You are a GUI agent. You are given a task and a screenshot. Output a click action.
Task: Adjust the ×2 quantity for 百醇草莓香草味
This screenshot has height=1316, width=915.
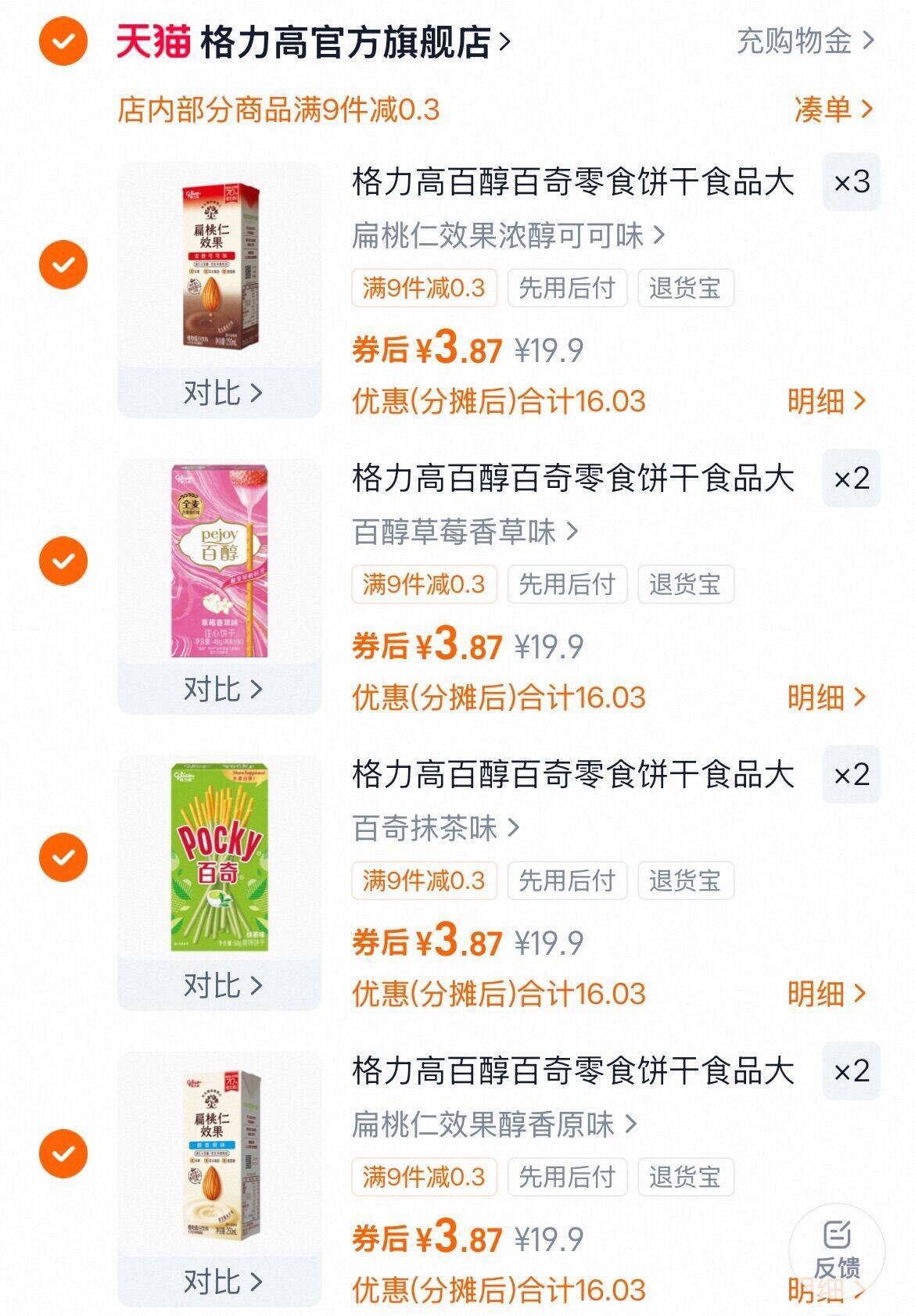[851, 479]
